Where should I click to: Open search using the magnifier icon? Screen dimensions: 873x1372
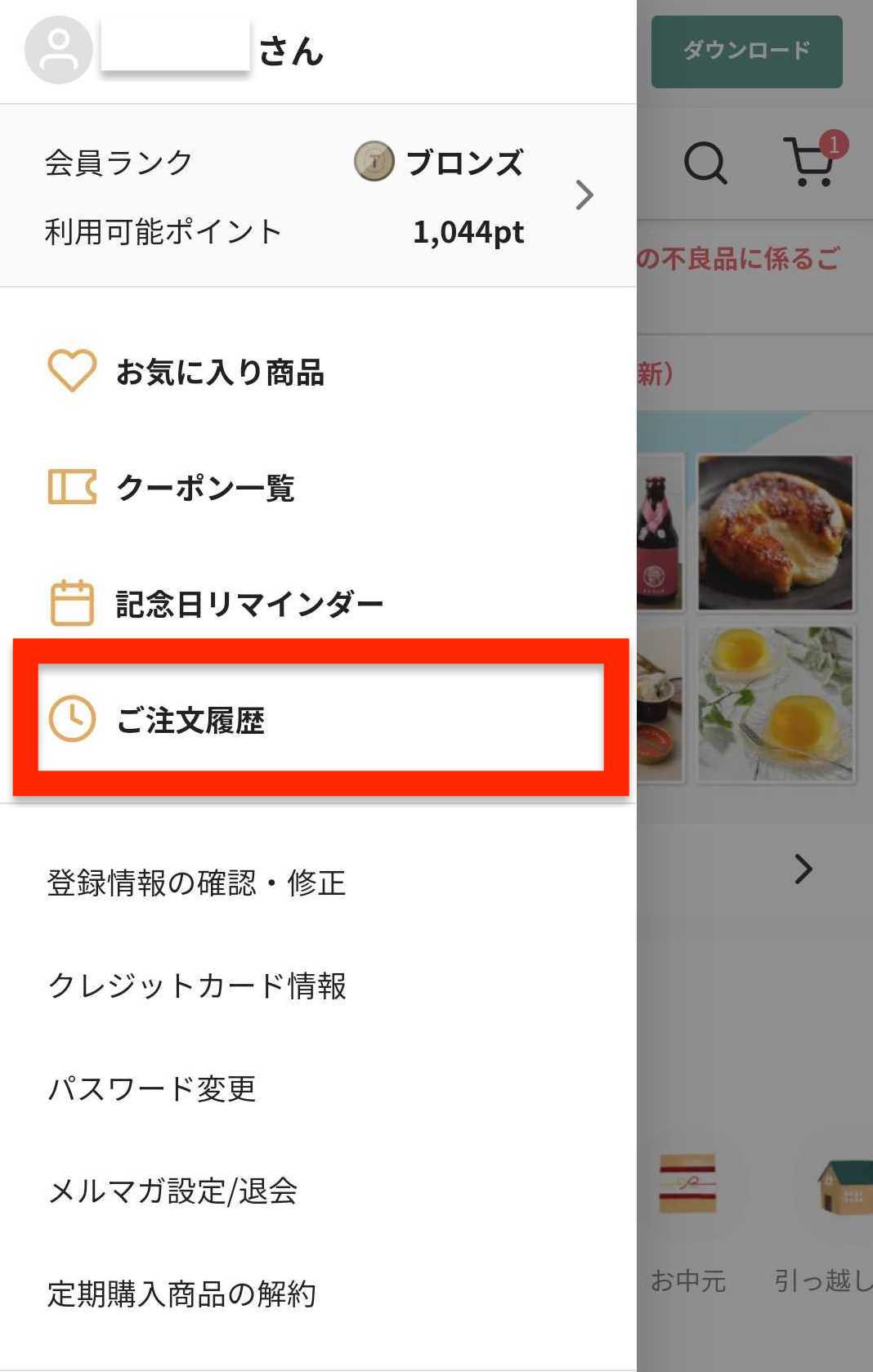point(705,163)
